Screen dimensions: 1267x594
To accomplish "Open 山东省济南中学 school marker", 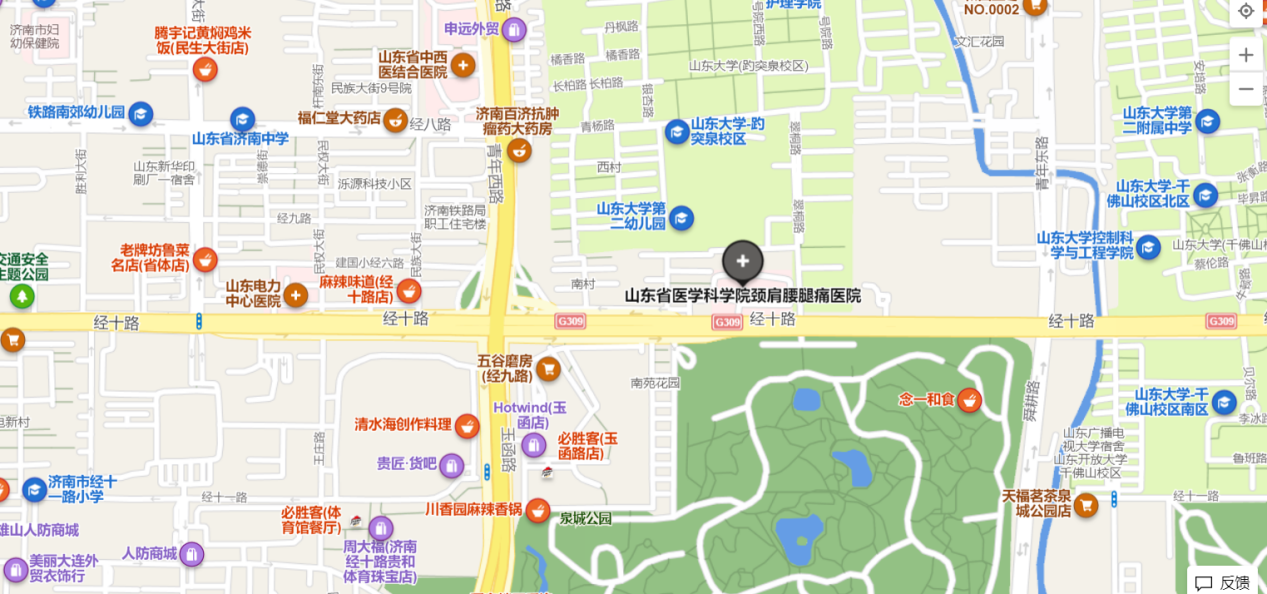I will (x=242, y=119).
